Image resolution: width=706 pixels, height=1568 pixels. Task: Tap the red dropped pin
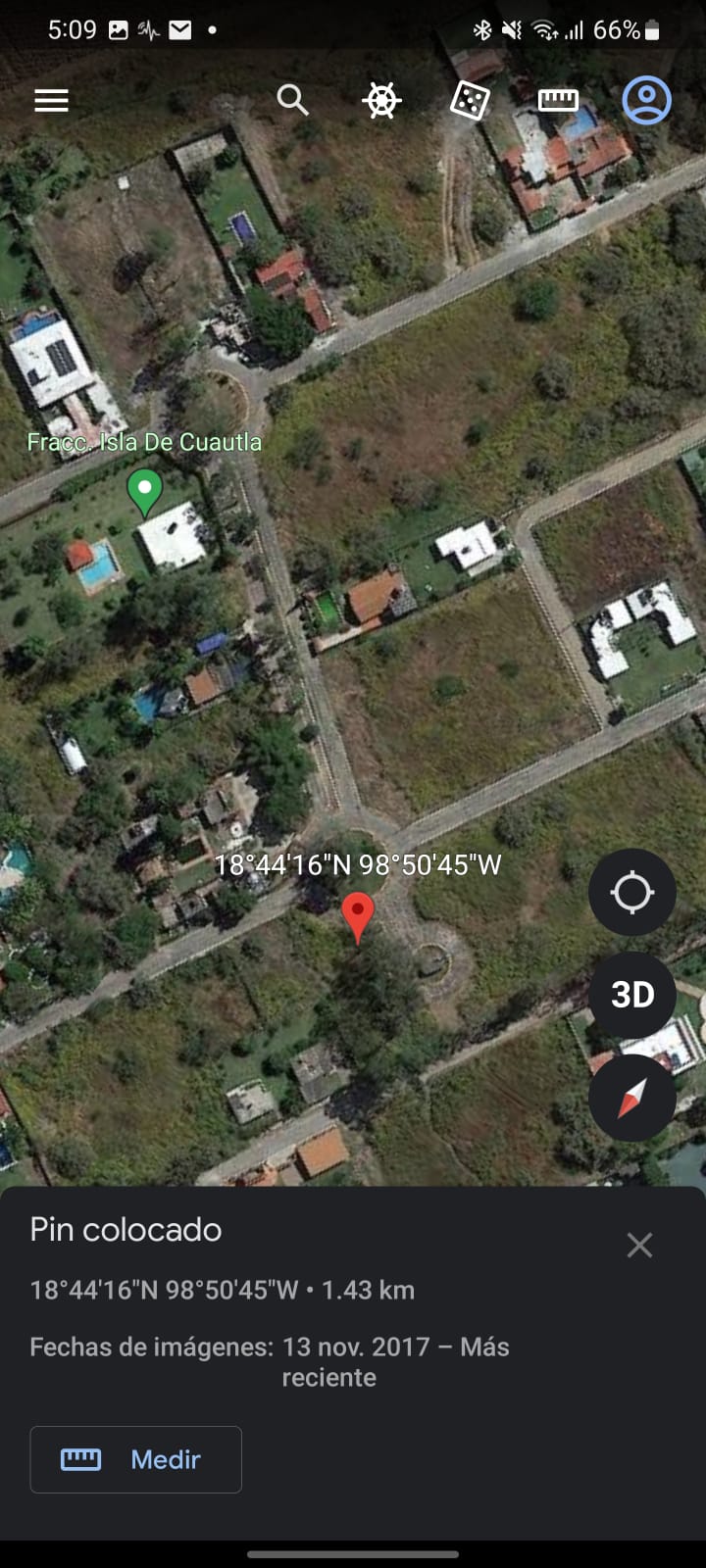pos(358,914)
